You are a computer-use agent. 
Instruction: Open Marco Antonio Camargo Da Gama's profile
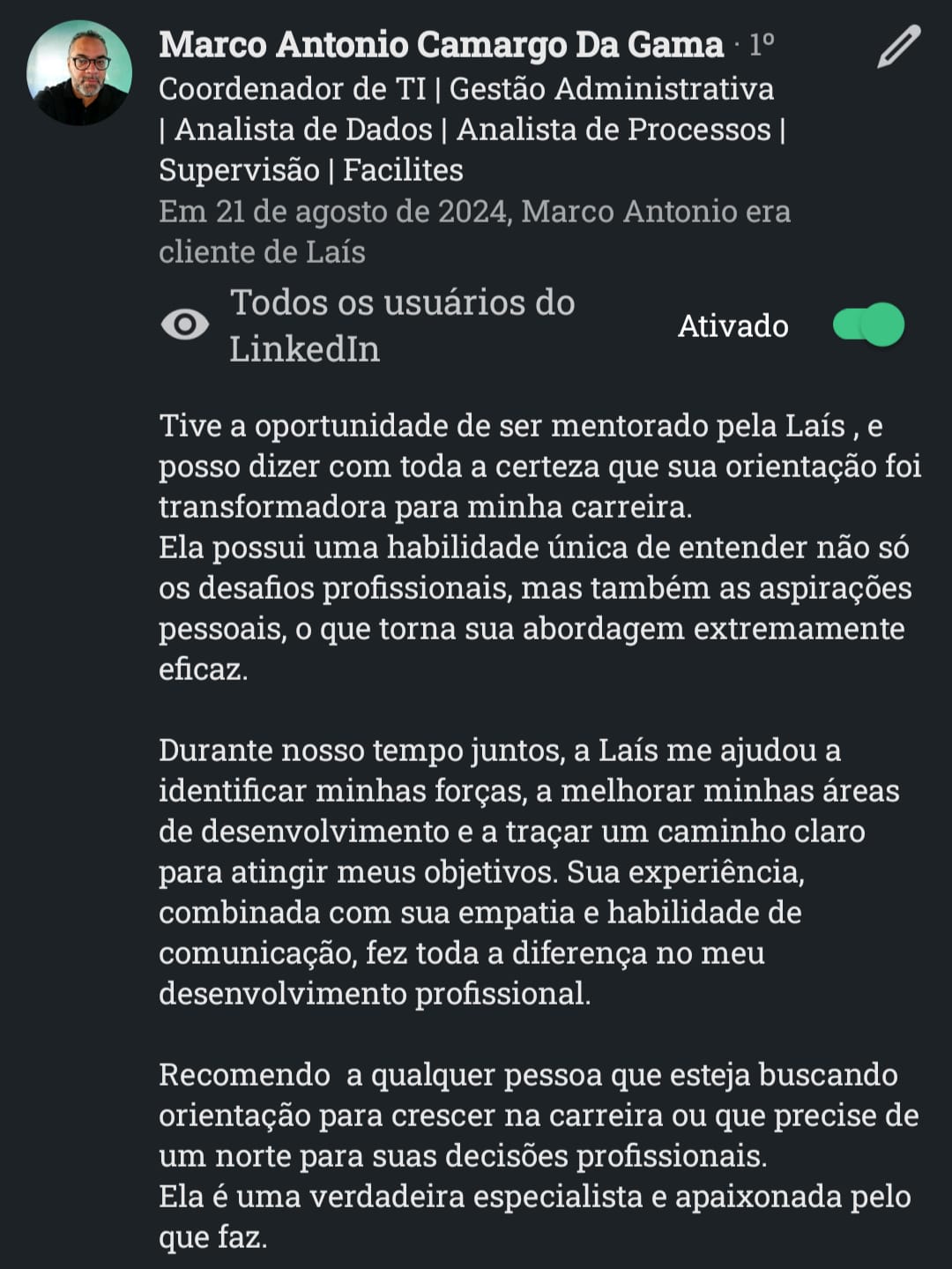tap(441, 44)
